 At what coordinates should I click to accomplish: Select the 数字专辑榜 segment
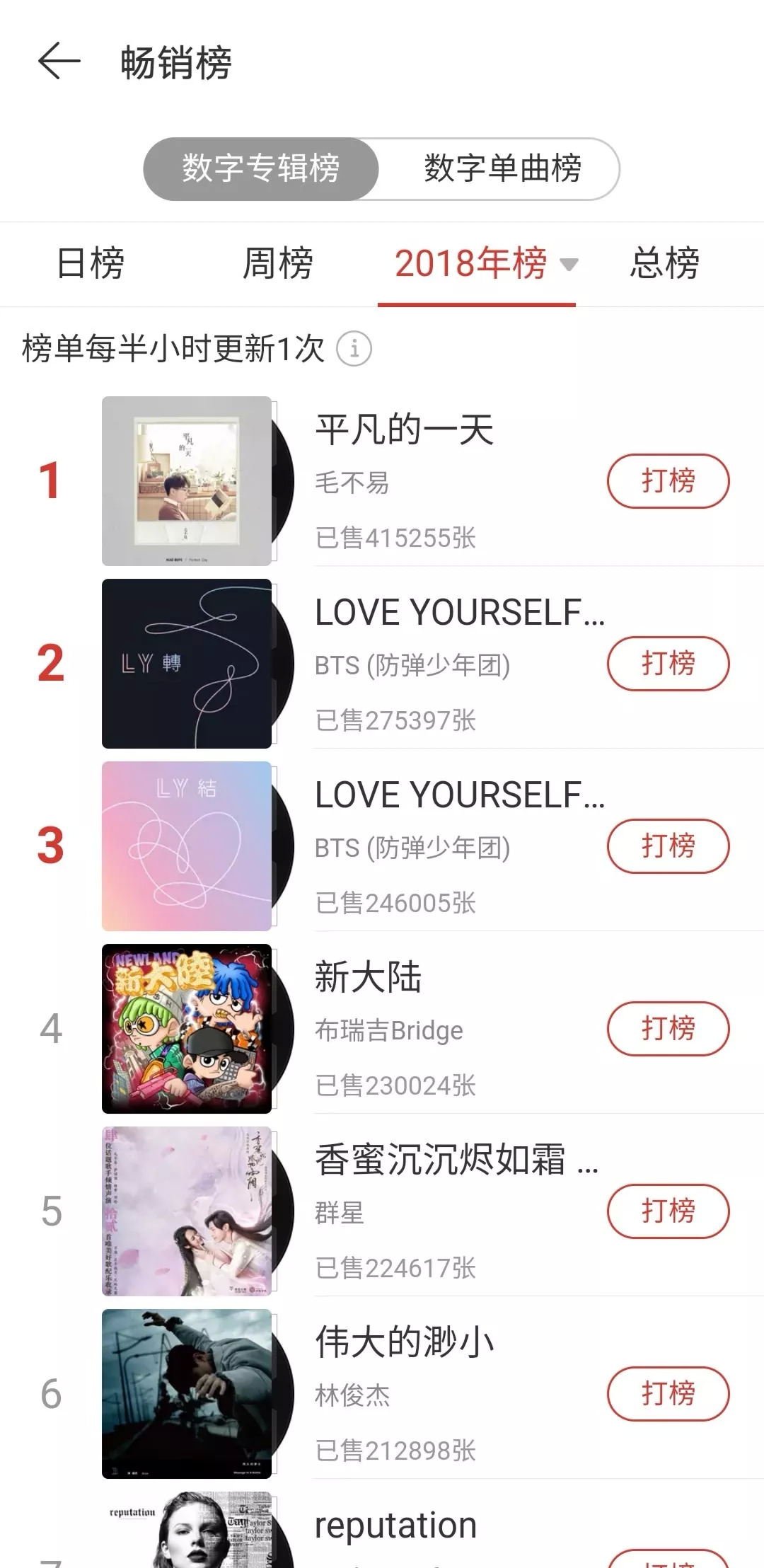point(261,169)
